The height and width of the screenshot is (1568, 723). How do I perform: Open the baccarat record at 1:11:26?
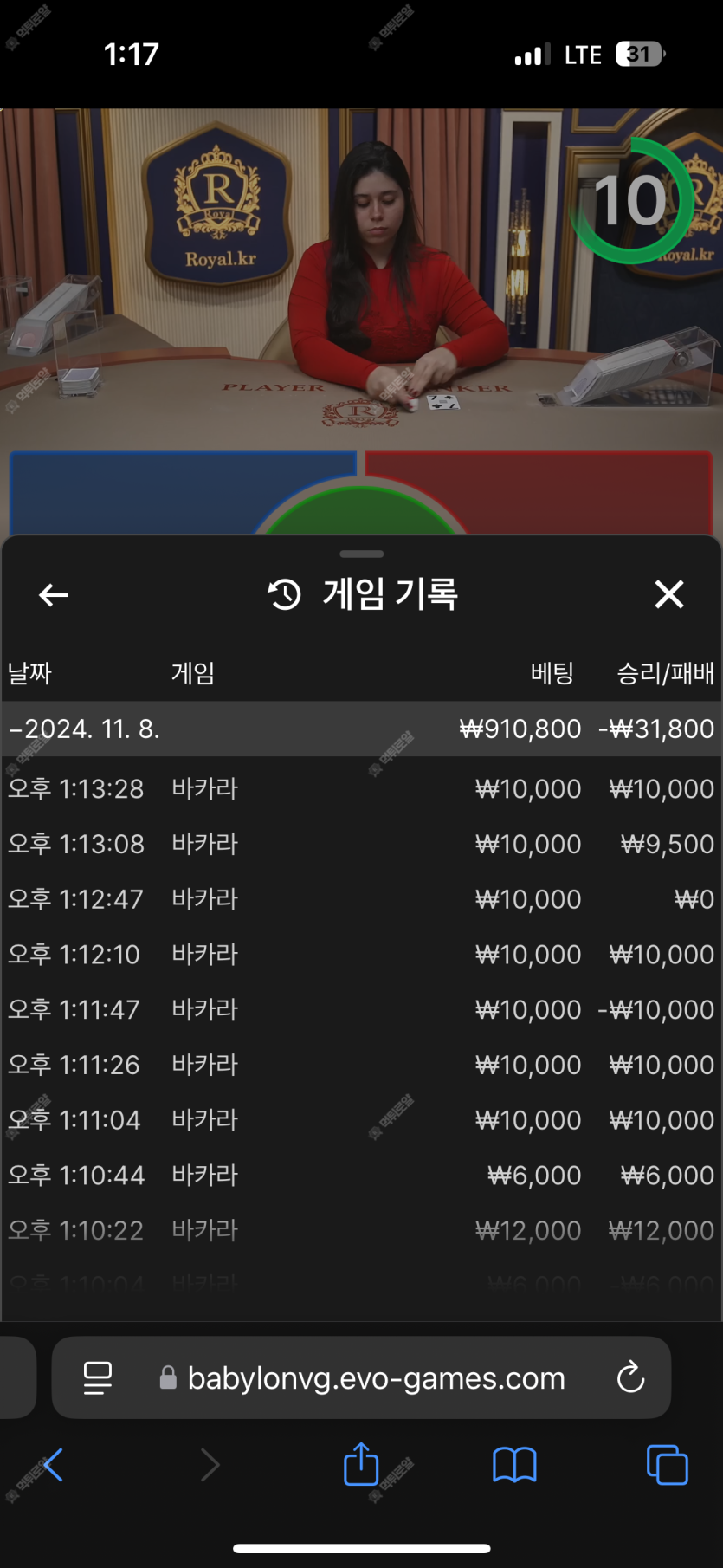(x=361, y=1065)
